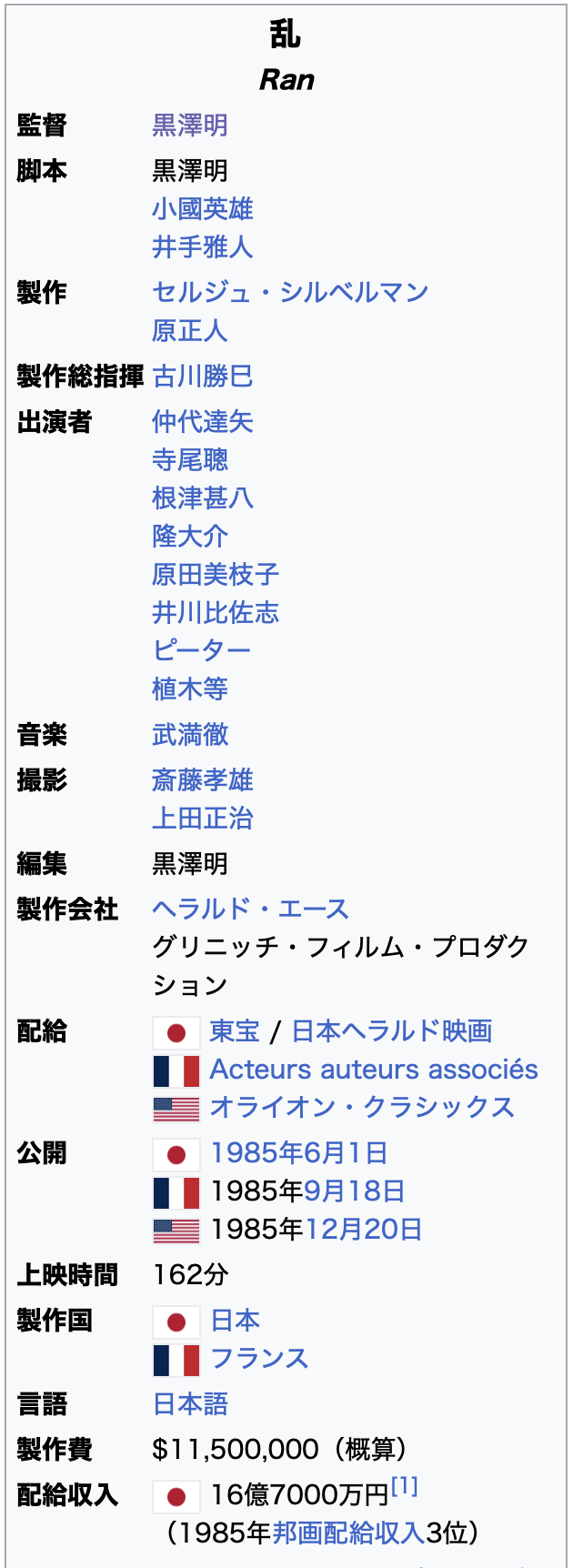Open composer 武満徹's page
The width and height of the screenshot is (573, 1568).
(189, 735)
